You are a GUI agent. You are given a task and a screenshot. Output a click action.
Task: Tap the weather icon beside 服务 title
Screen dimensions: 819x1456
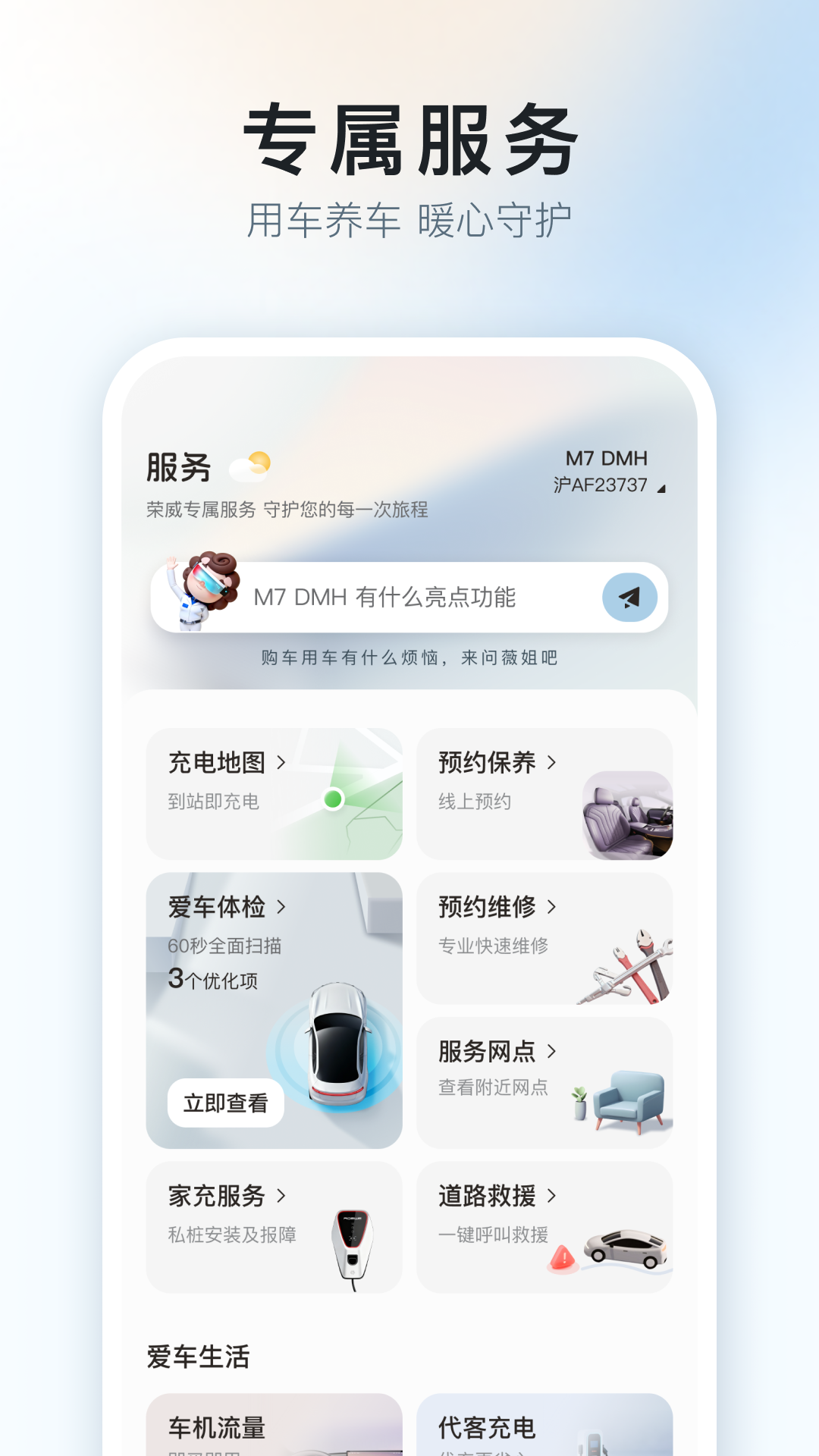click(250, 466)
